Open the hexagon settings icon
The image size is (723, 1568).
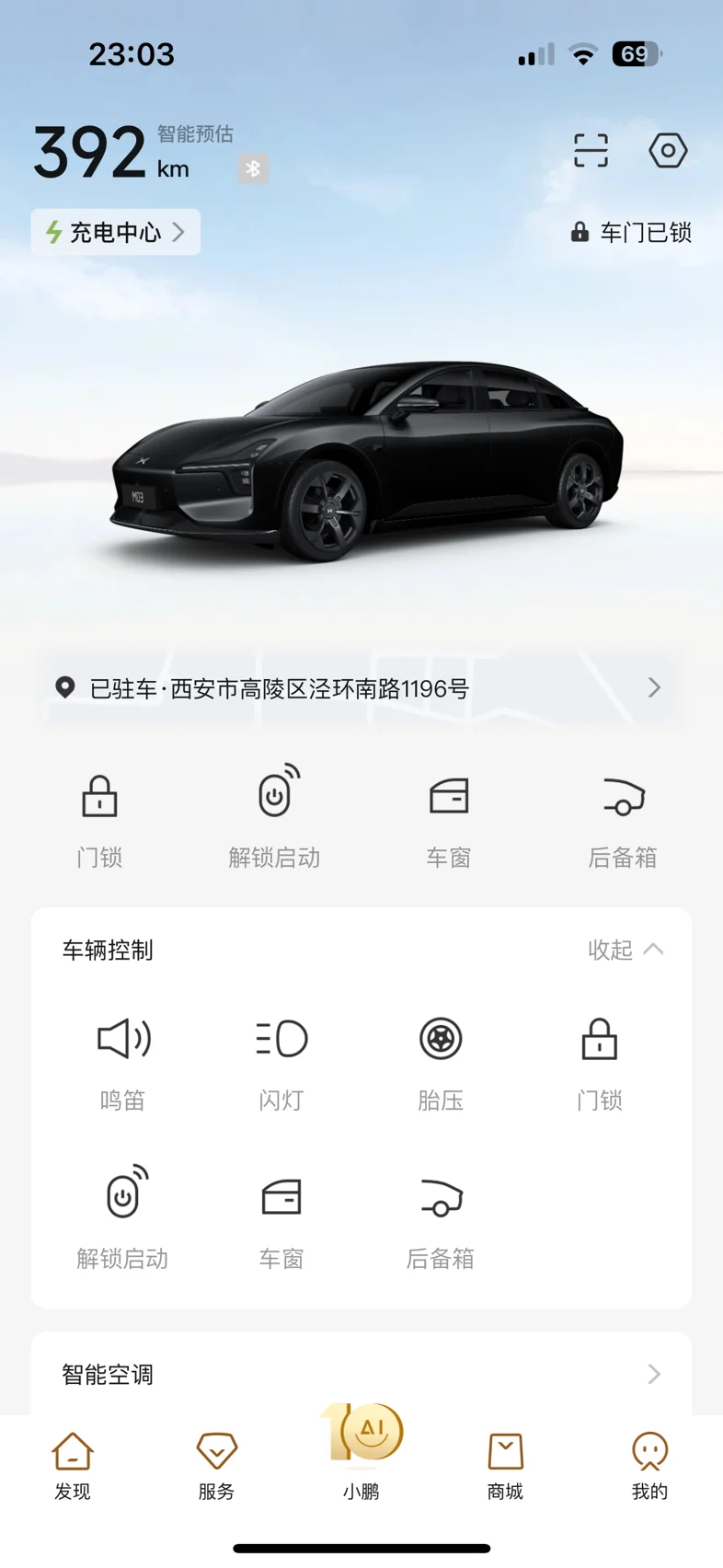[668, 150]
